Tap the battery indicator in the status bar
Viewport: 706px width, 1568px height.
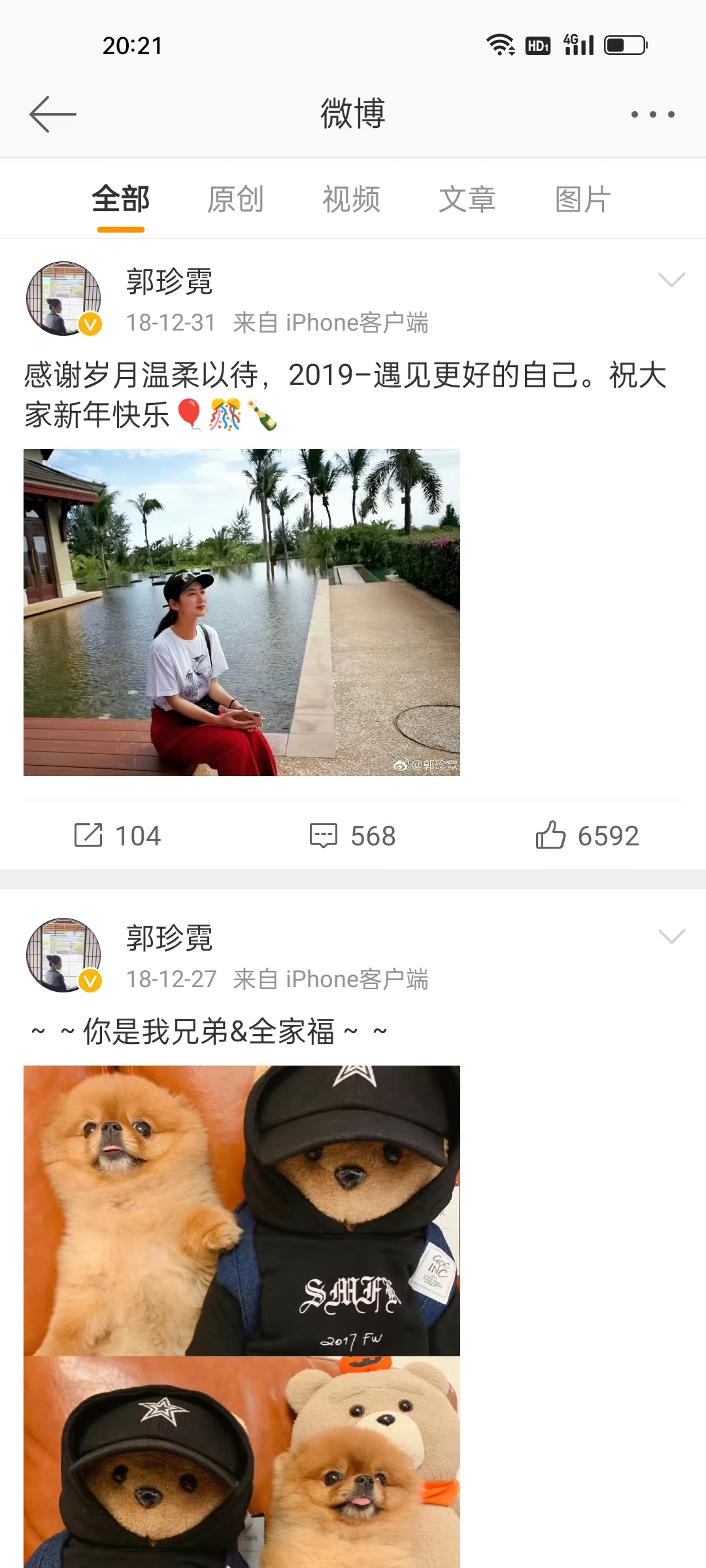[624, 44]
